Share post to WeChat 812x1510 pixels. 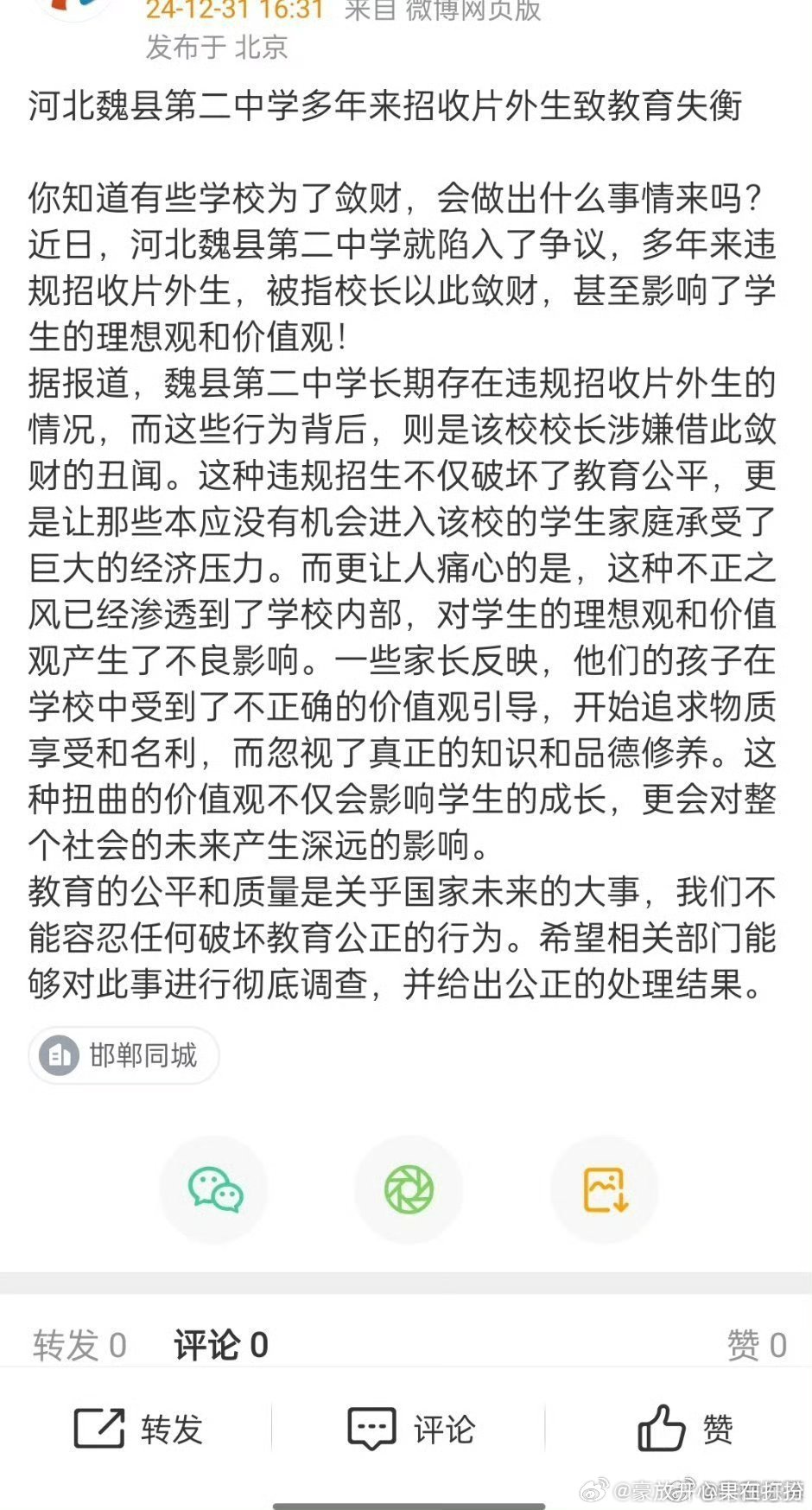coord(215,1189)
